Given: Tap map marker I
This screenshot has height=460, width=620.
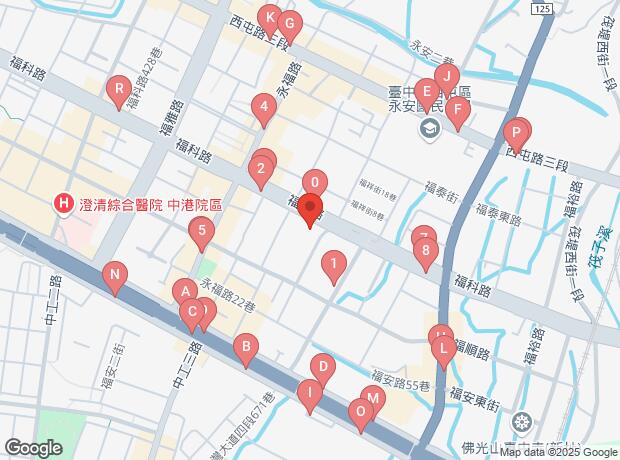Looking at the screenshot, I should (x=310, y=393).
